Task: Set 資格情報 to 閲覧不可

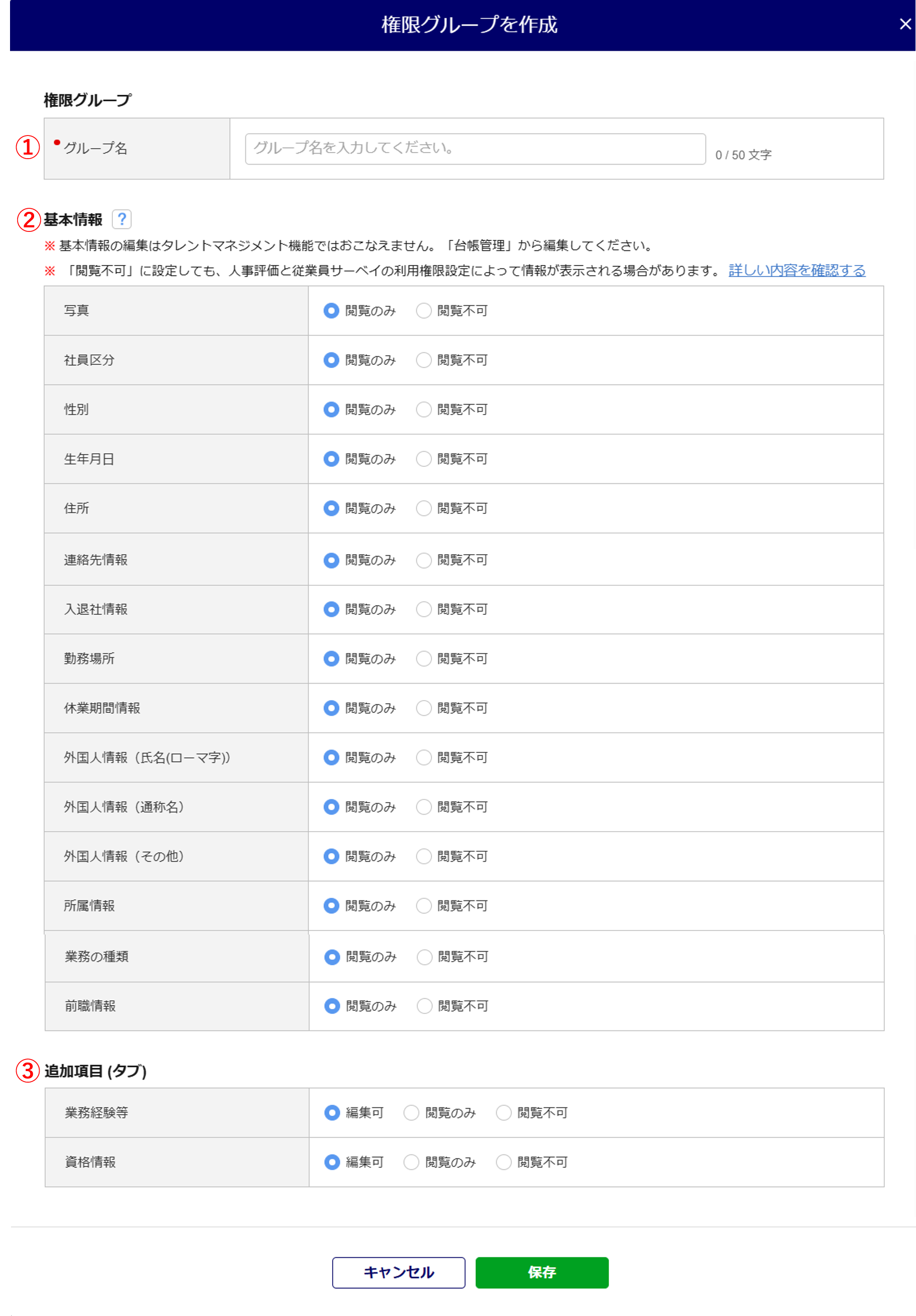Action: click(504, 1162)
